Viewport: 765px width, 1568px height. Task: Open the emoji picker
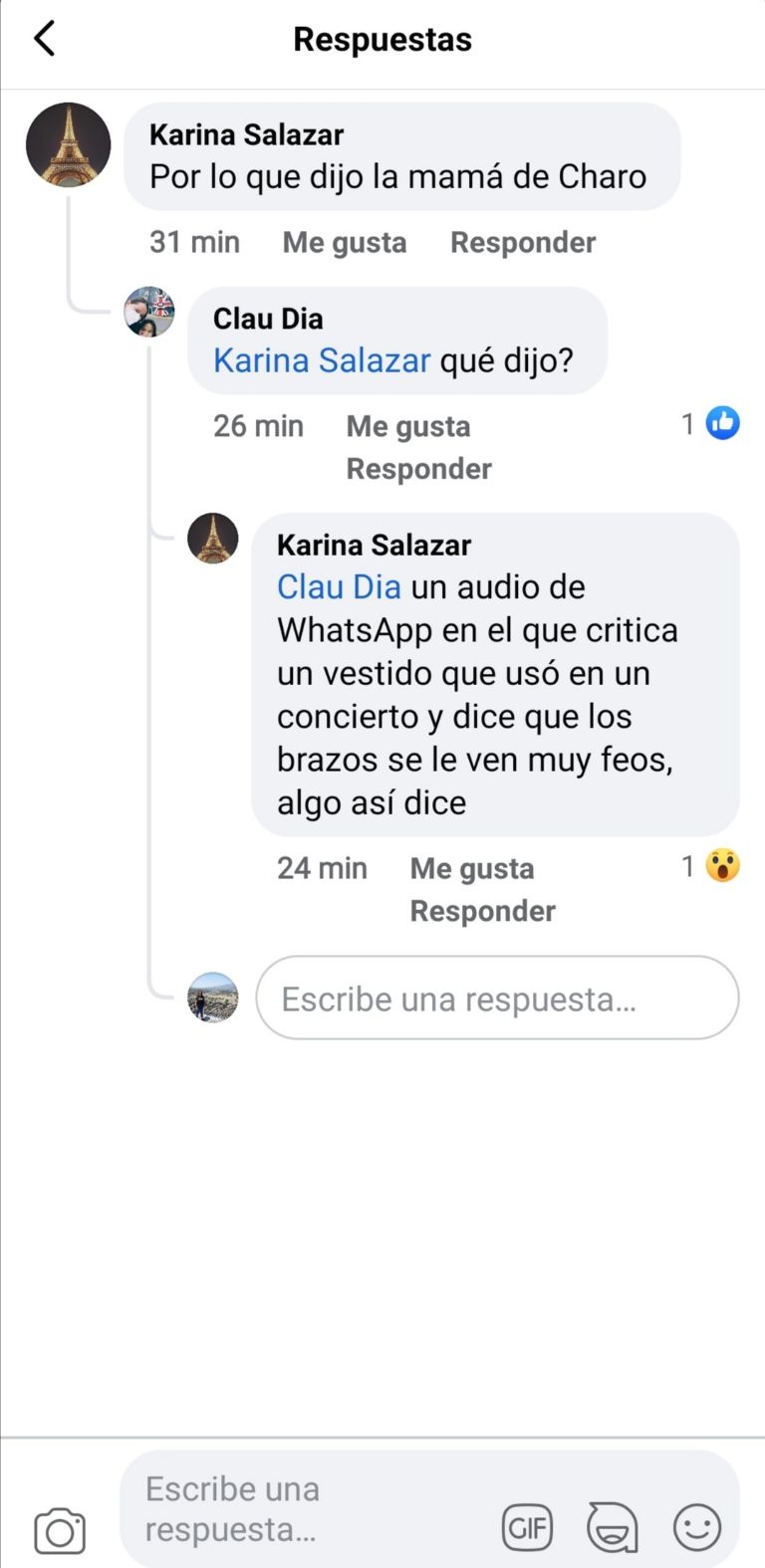click(696, 1527)
